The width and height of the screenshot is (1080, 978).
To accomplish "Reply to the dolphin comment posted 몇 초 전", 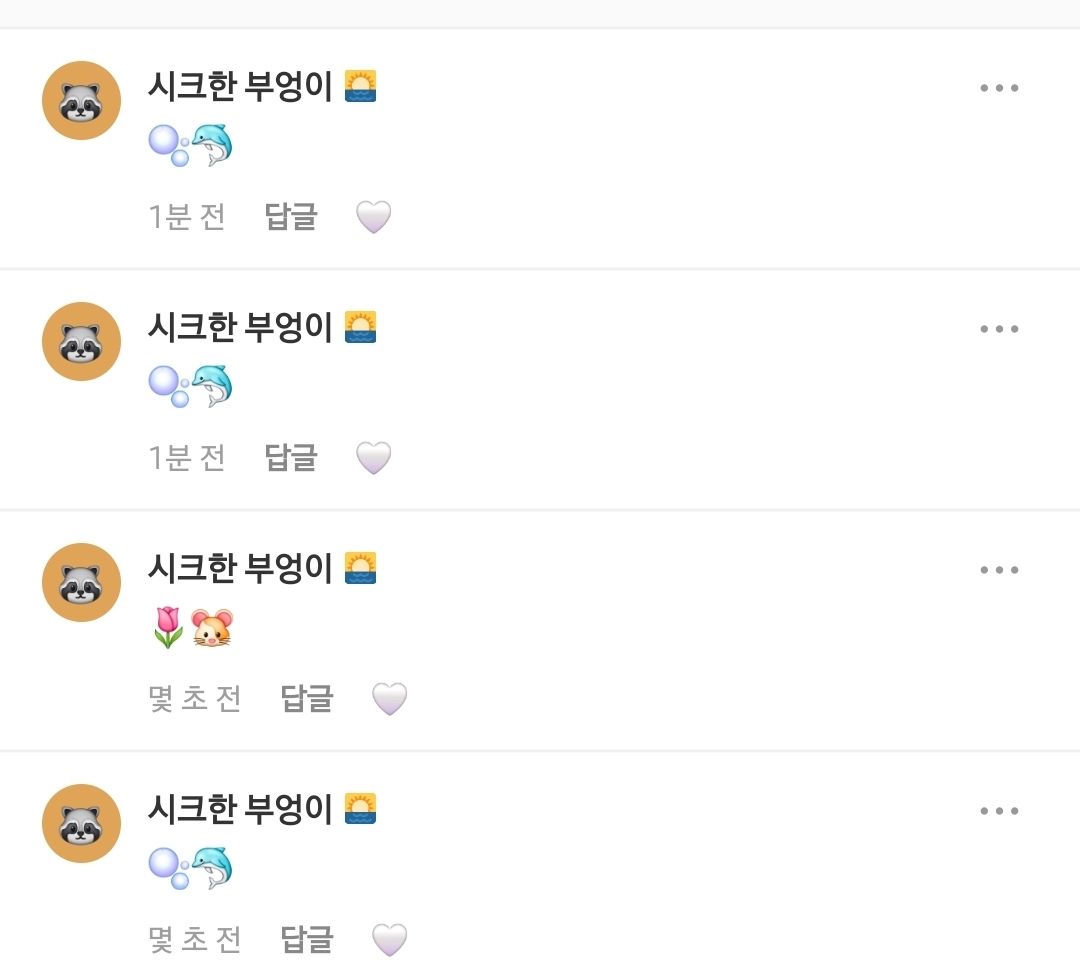I will (x=307, y=939).
